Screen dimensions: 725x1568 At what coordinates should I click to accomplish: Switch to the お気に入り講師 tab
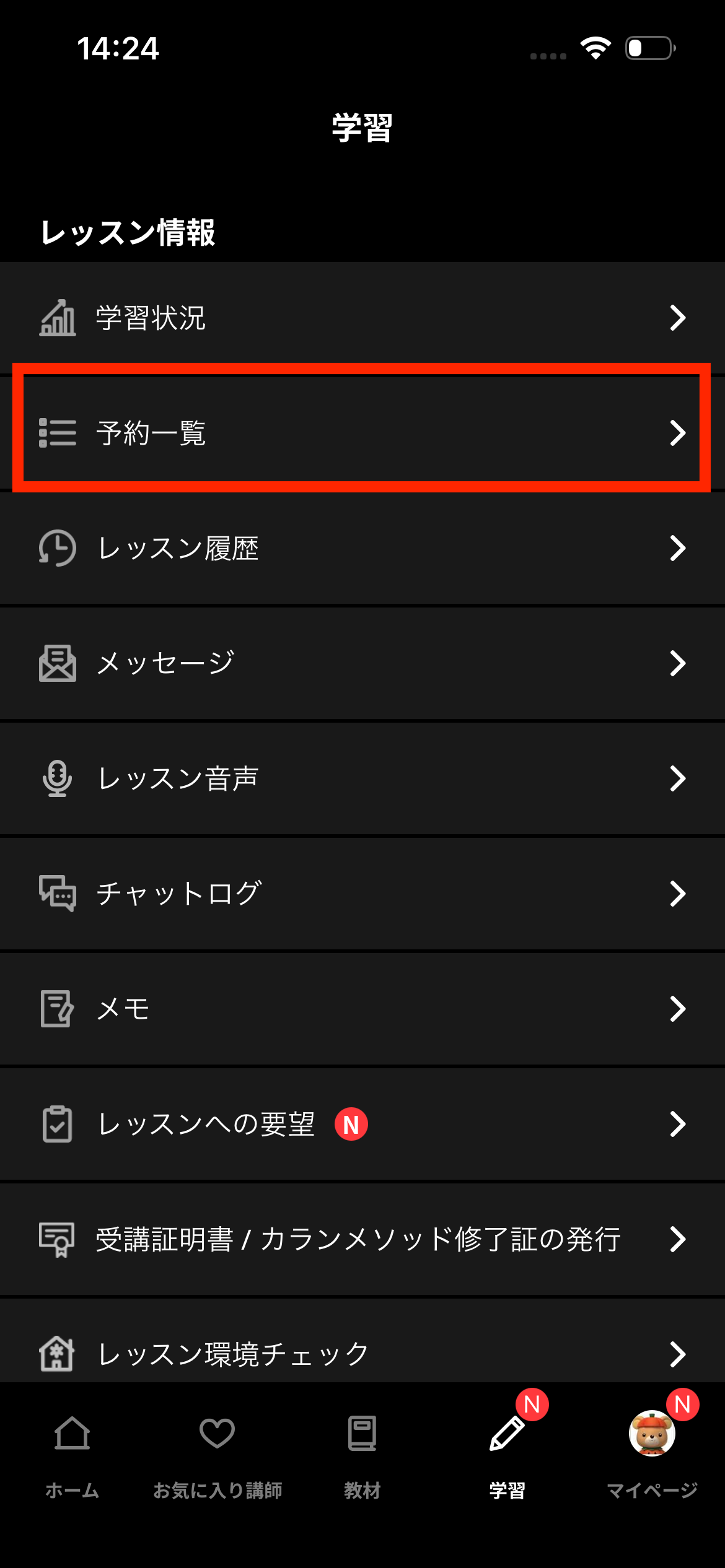(217, 1455)
